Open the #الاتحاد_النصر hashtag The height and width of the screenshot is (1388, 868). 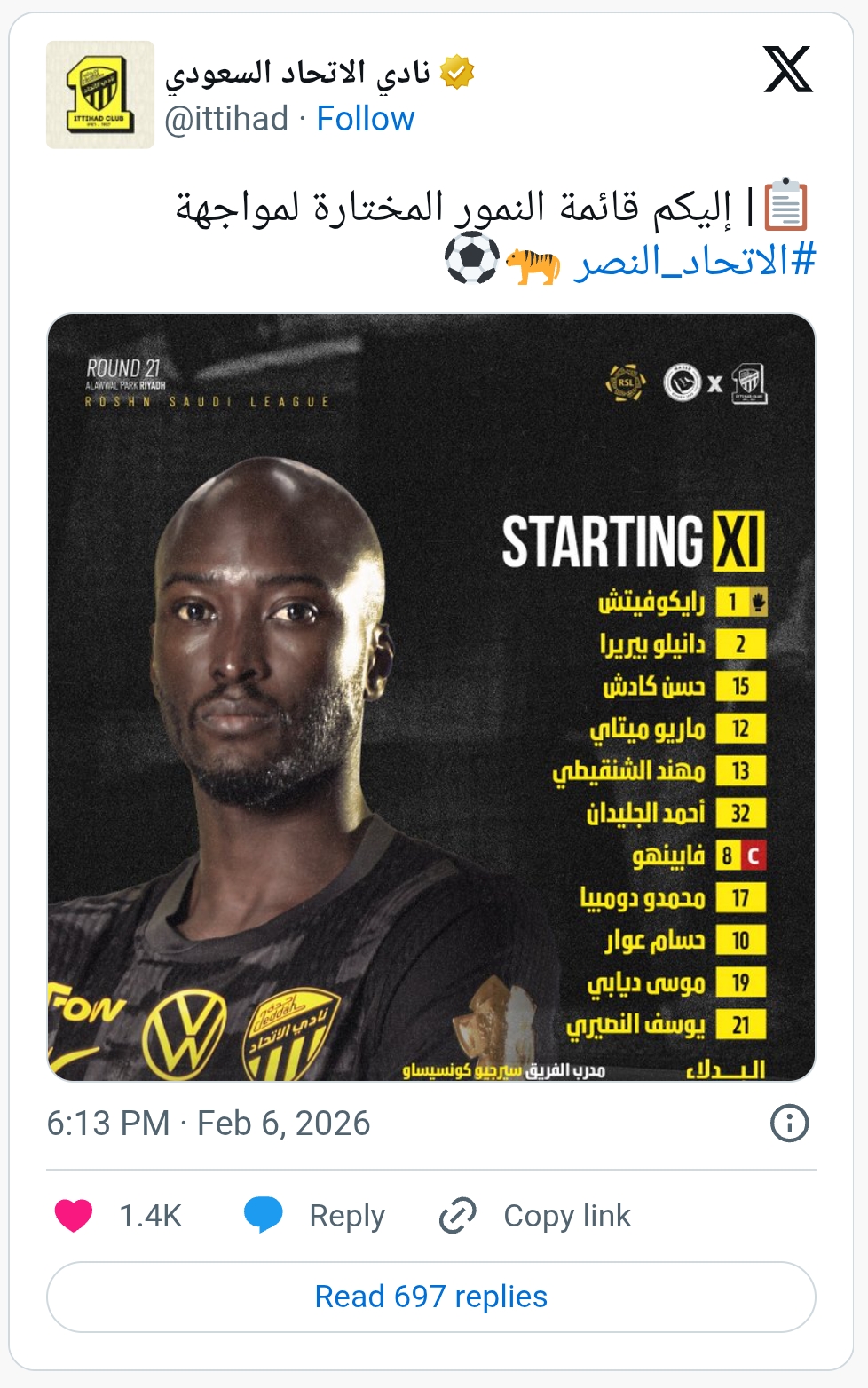(x=694, y=262)
